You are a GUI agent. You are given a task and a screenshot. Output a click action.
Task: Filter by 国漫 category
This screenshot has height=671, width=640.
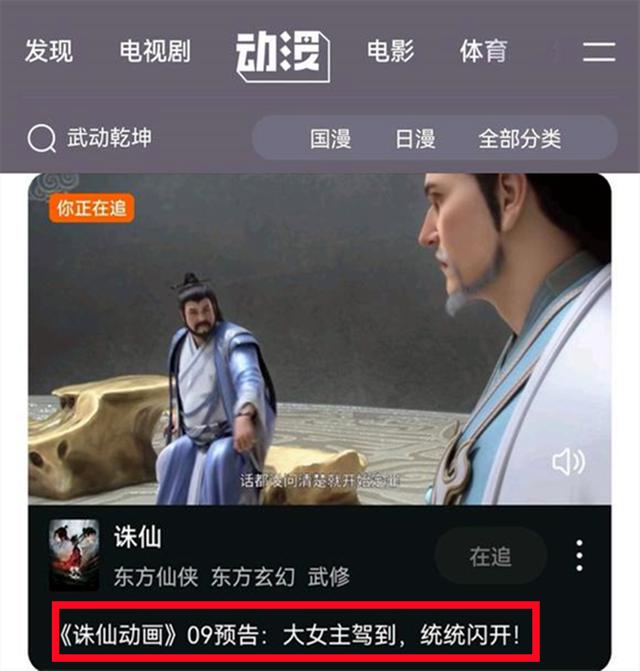[330, 139]
